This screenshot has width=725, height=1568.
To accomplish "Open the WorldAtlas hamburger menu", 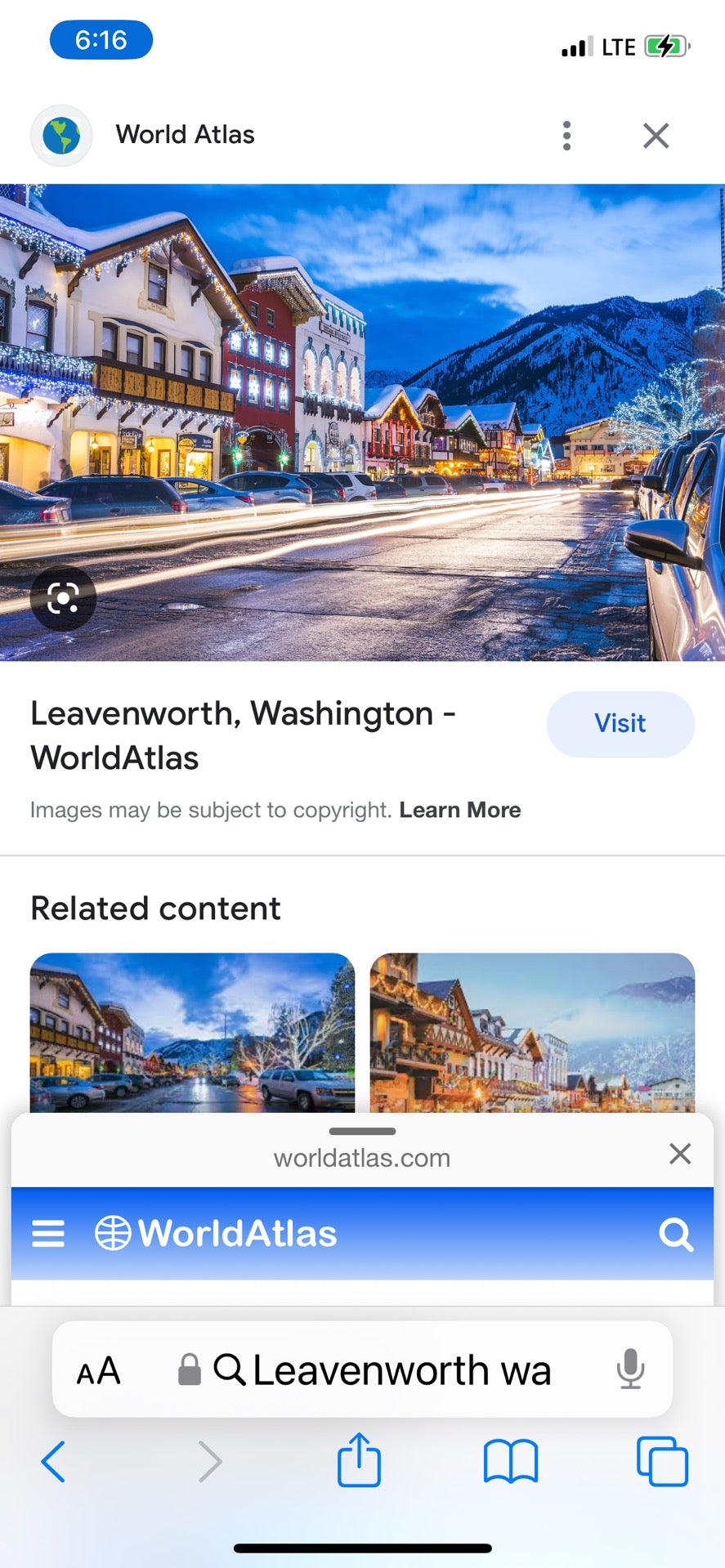I will point(47,1233).
